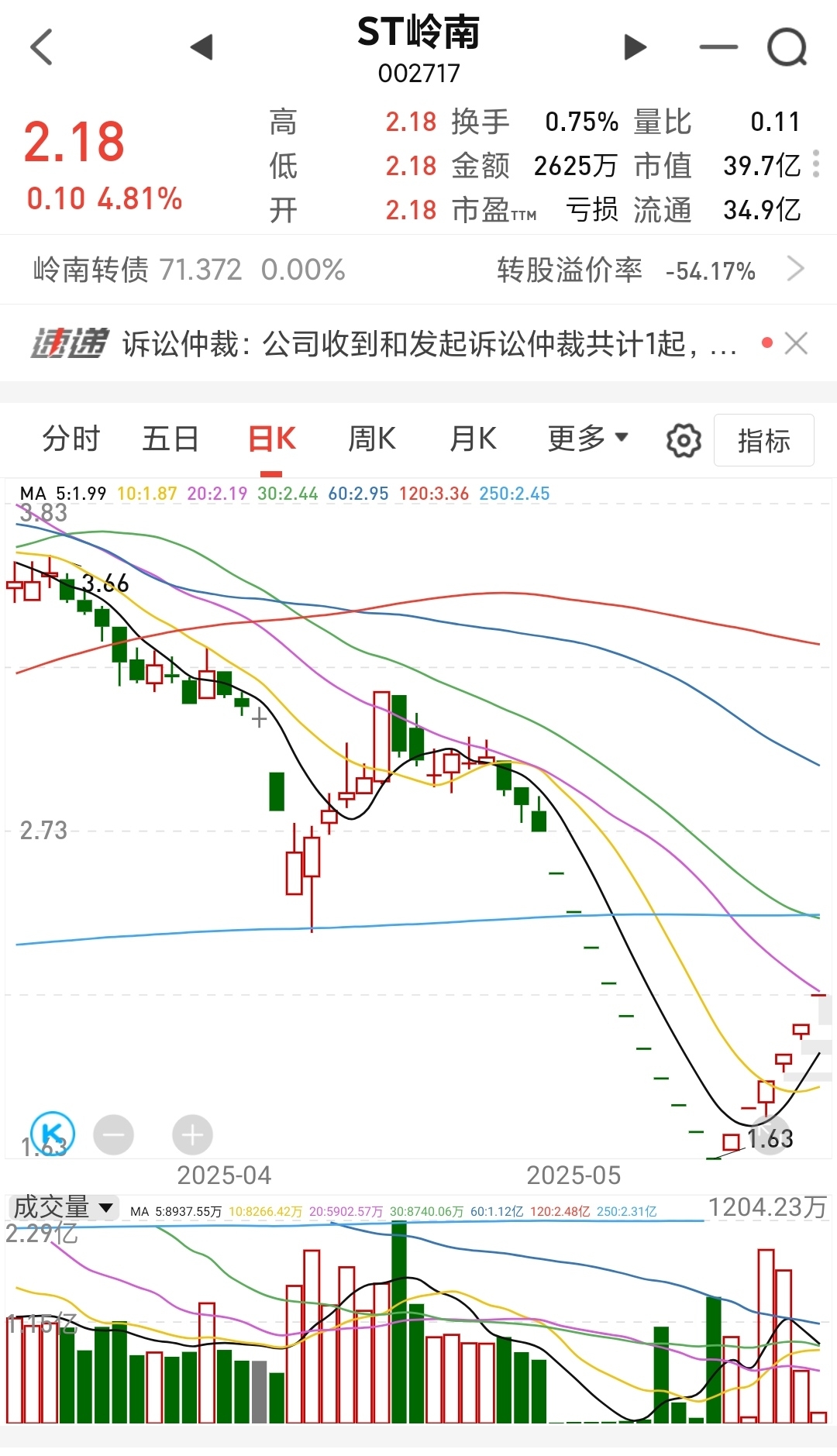This screenshot has width=837, height=1456.
Task: Switch to the 五日 chart tab
Action: [x=170, y=439]
